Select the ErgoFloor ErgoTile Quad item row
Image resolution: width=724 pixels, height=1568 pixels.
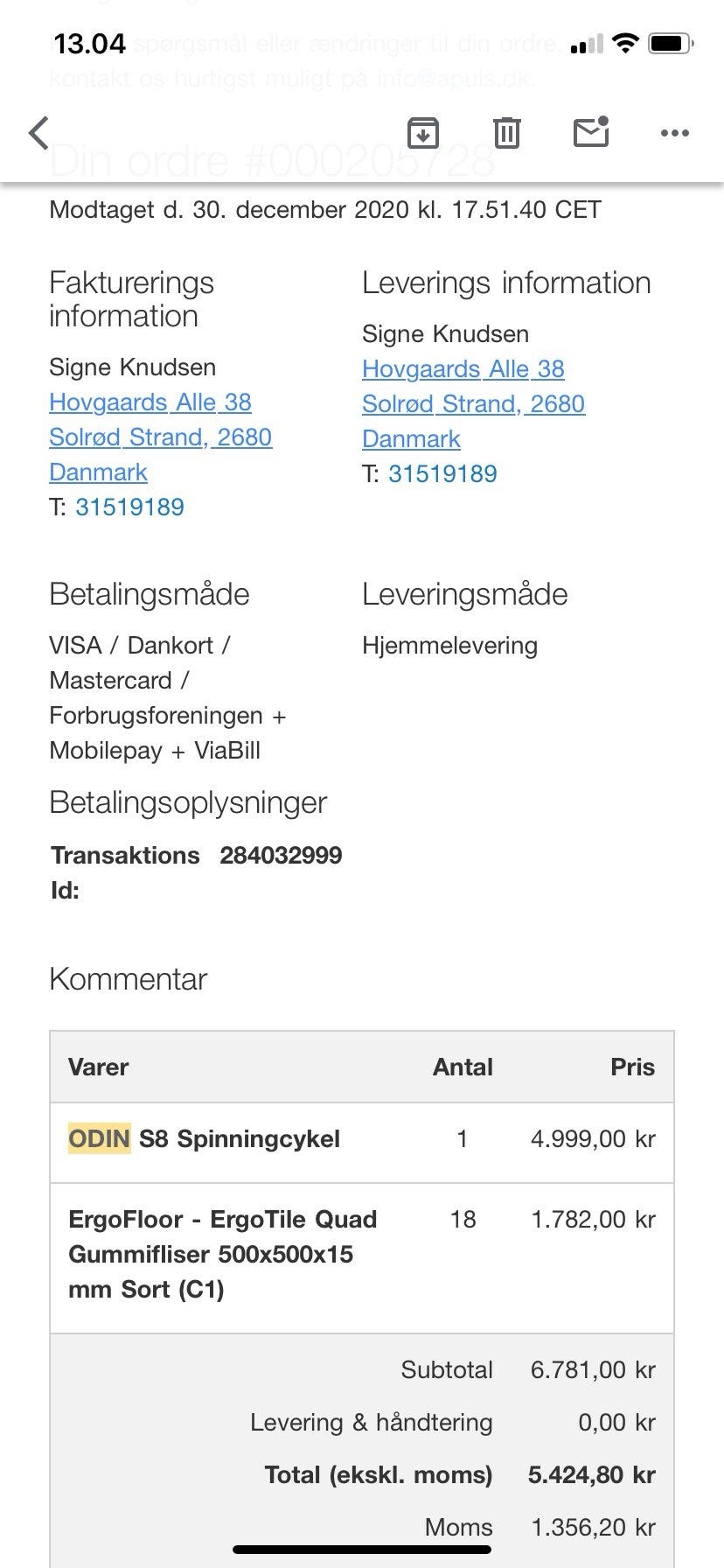click(362, 1254)
